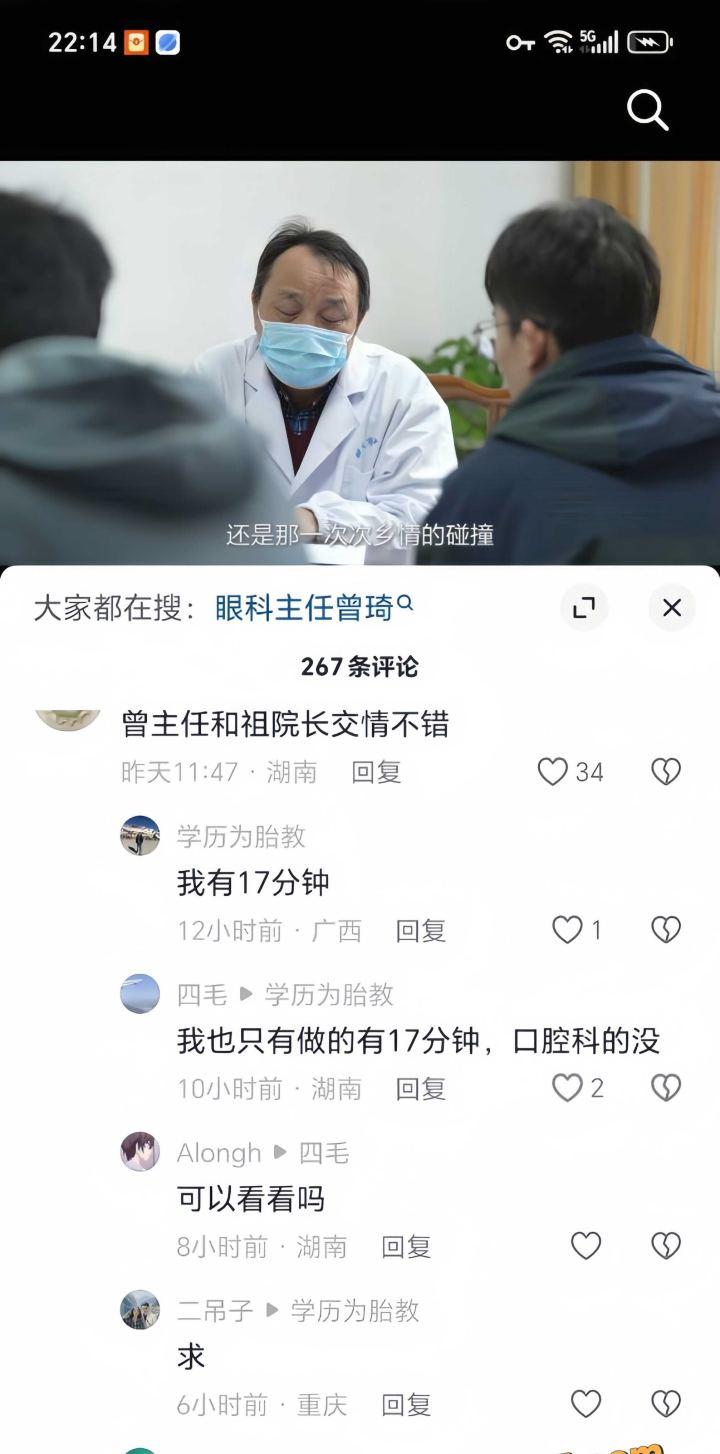Tap the video to return to playback
Image resolution: width=720 pixels, height=1454 pixels.
(360, 360)
